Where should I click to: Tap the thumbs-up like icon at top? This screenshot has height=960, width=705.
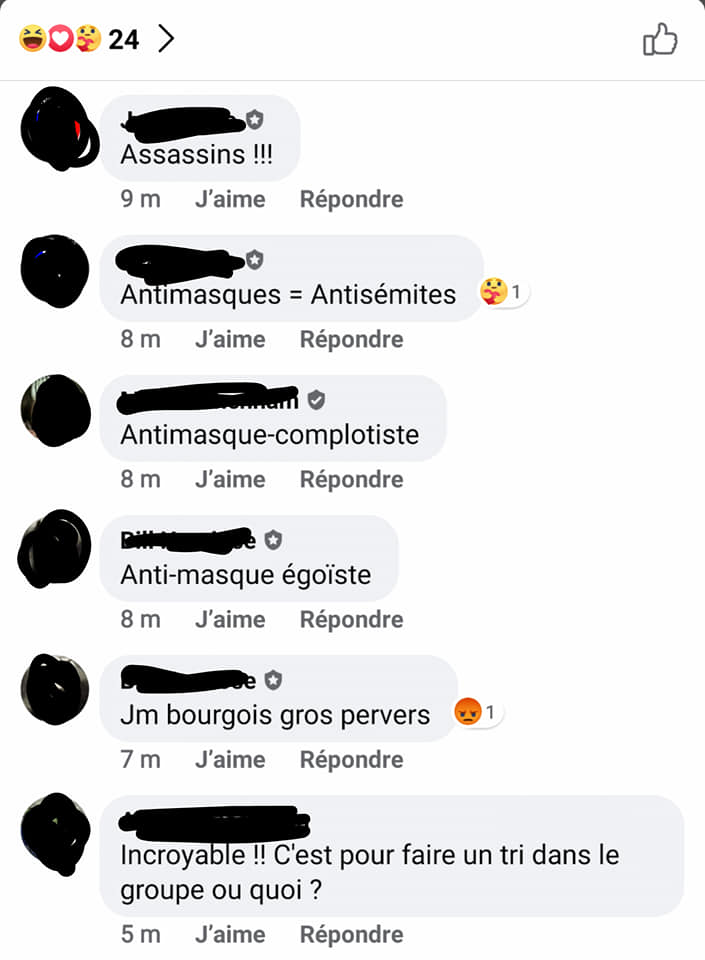659,40
